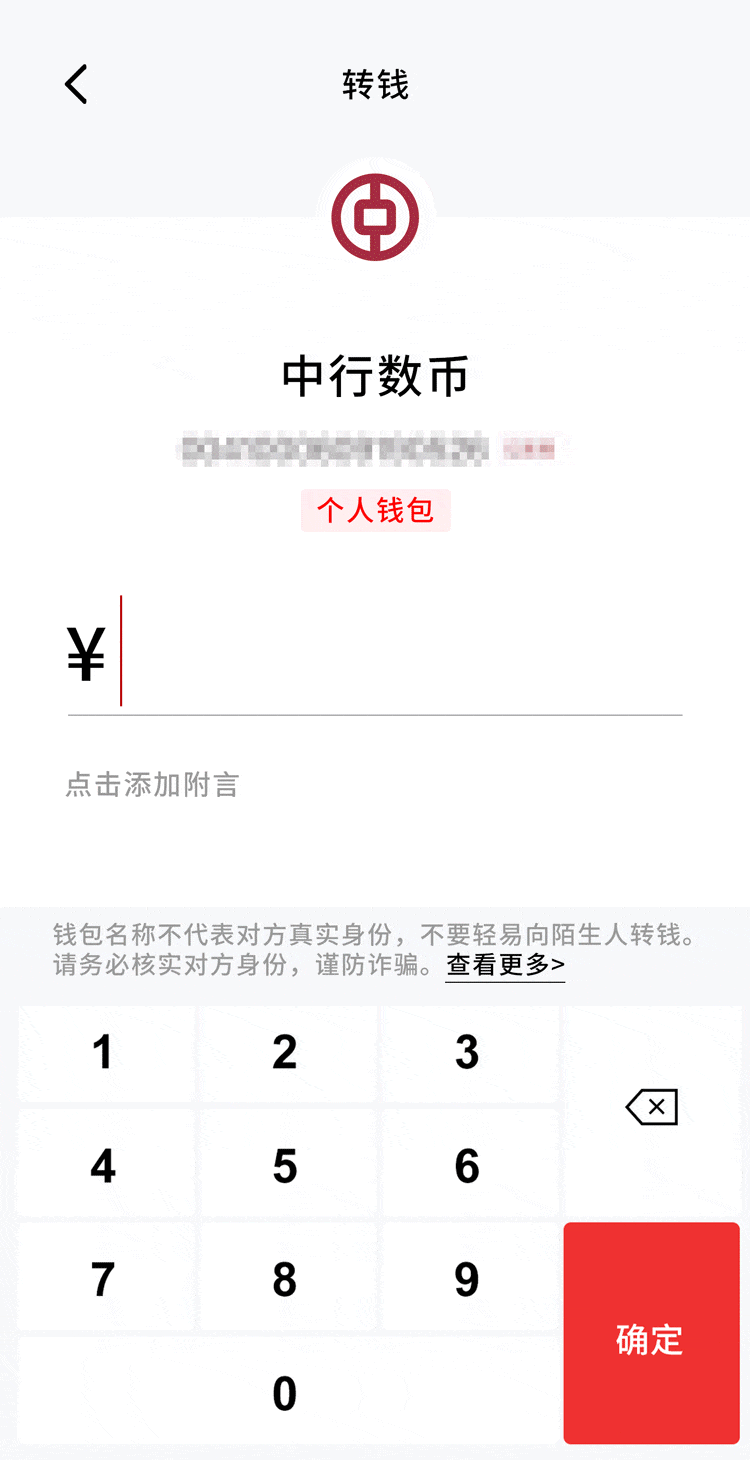The width and height of the screenshot is (750, 1460).
Task: Enter digit 6 on the keypad
Action: point(467,1166)
